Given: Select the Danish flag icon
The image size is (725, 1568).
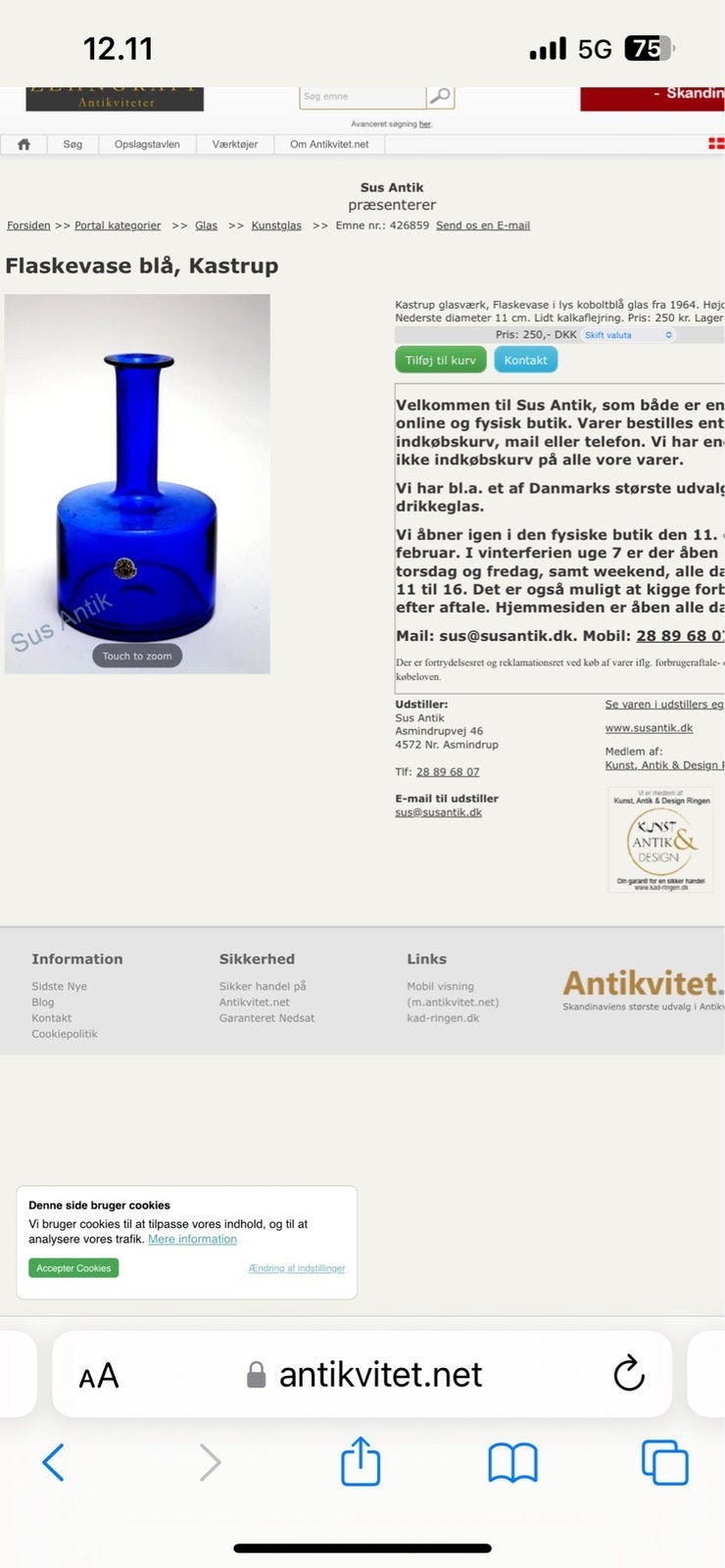Looking at the screenshot, I should pos(716,142).
